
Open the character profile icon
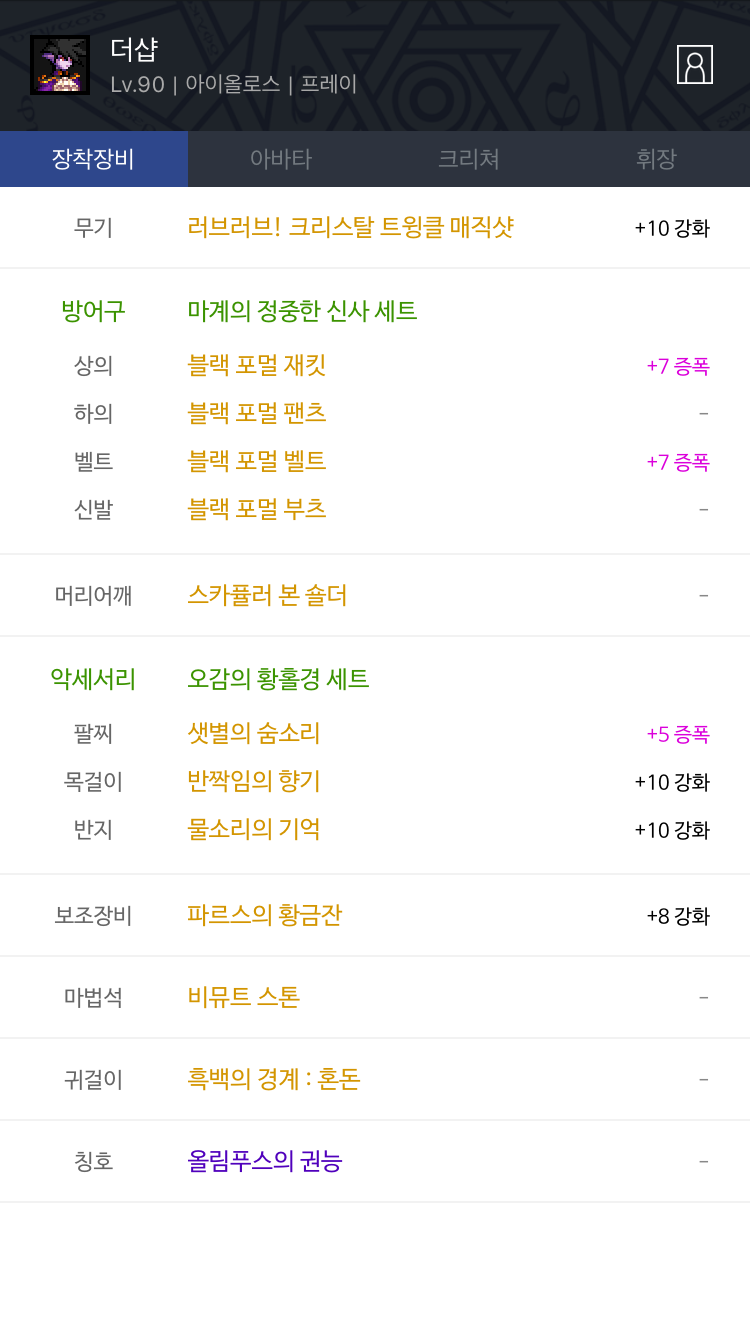click(x=694, y=65)
